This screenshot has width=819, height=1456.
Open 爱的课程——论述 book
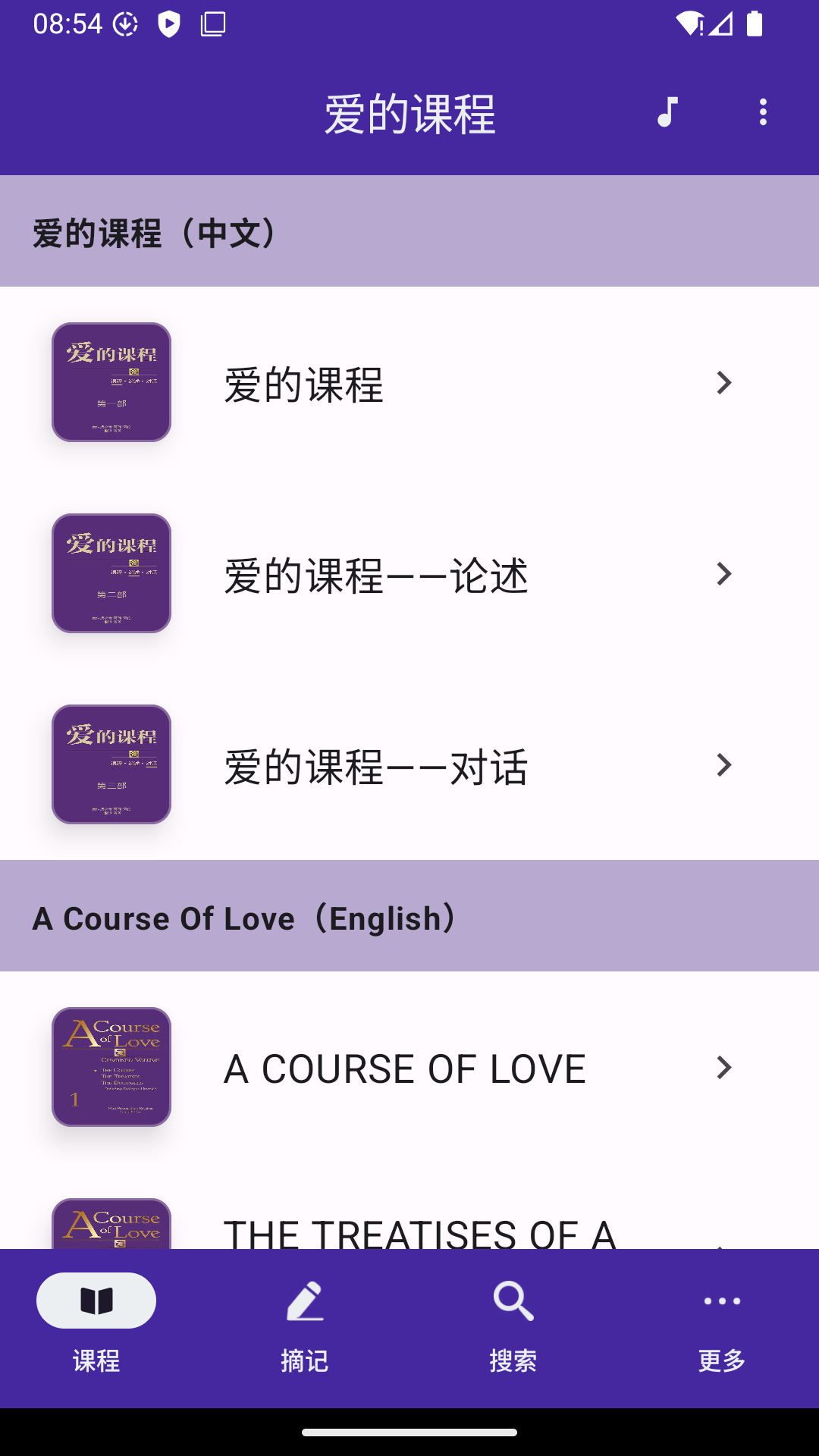(x=409, y=574)
